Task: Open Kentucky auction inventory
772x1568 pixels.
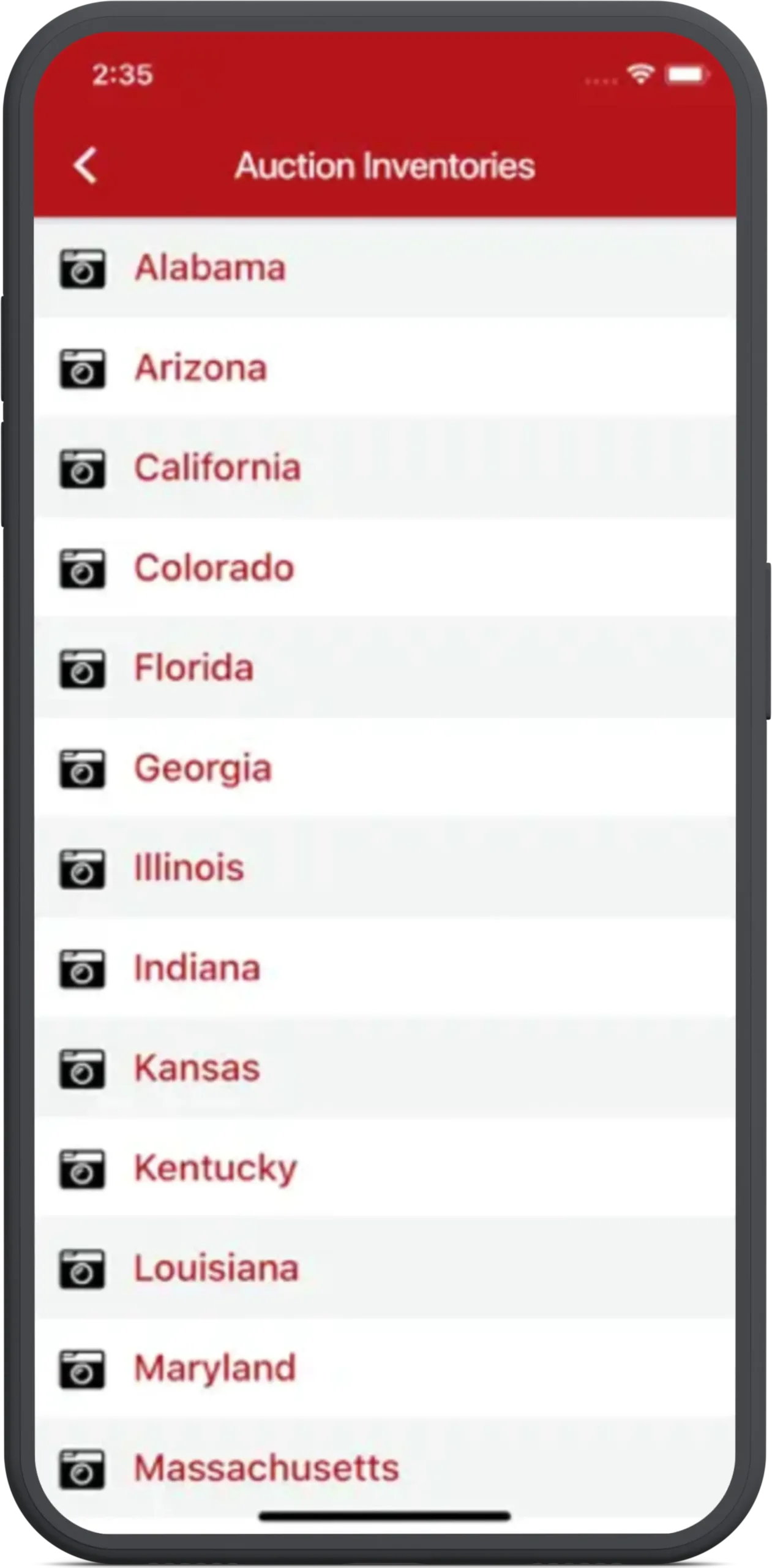Action: pyautogui.click(x=385, y=1167)
